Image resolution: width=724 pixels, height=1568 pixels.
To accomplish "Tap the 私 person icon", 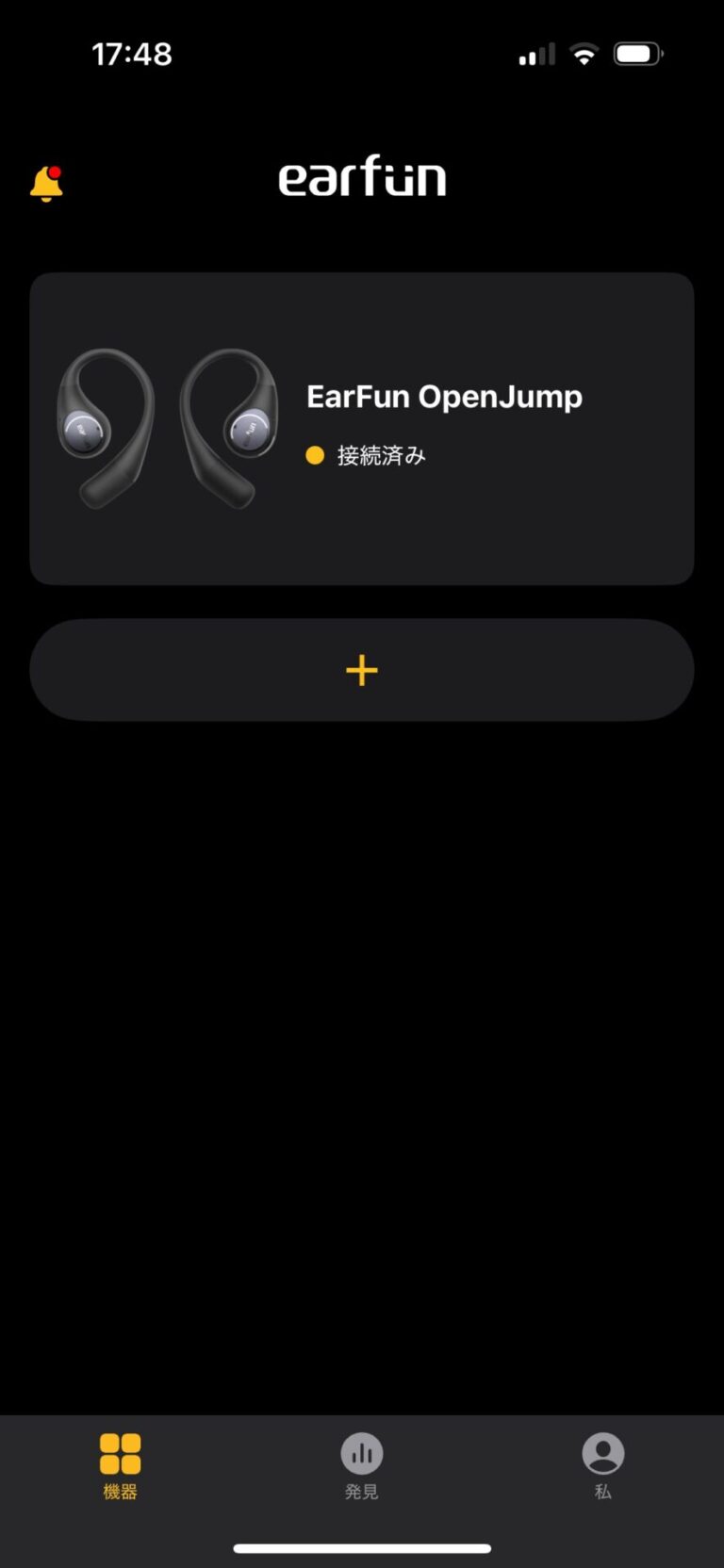I will click(x=602, y=1453).
